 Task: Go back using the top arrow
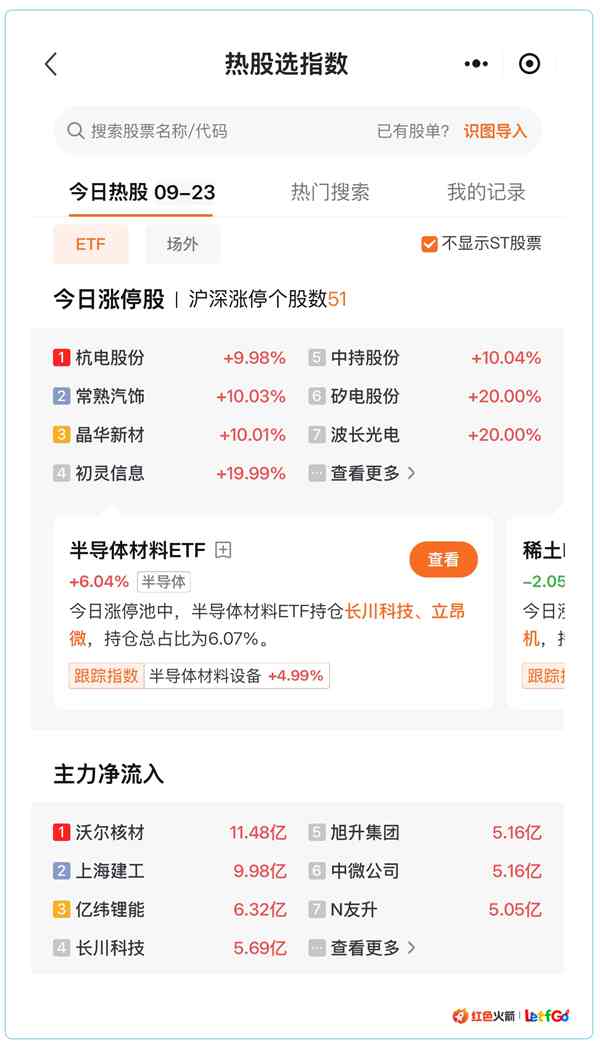coord(51,64)
